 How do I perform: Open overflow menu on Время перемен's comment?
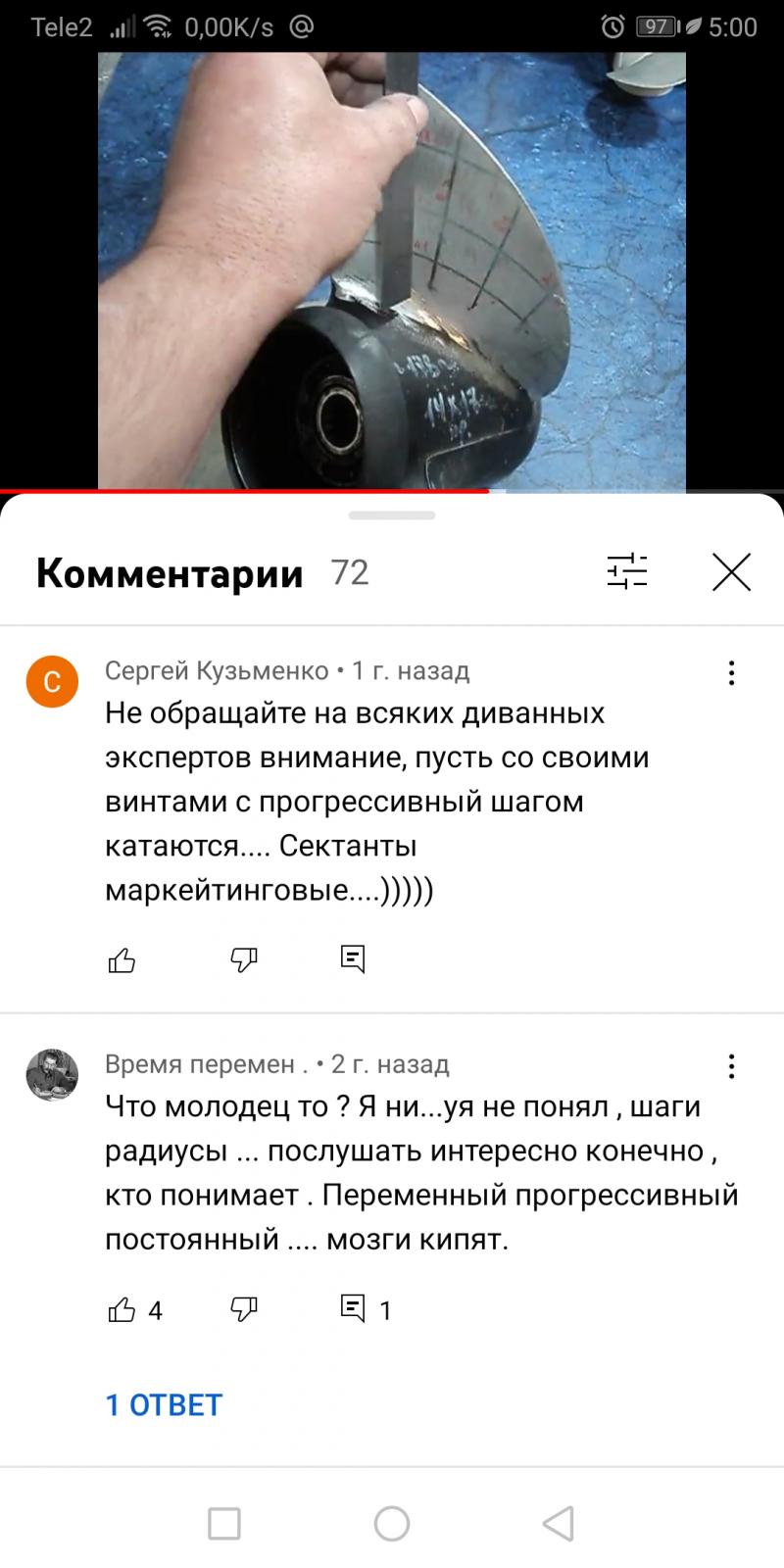tap(731, 1066)
